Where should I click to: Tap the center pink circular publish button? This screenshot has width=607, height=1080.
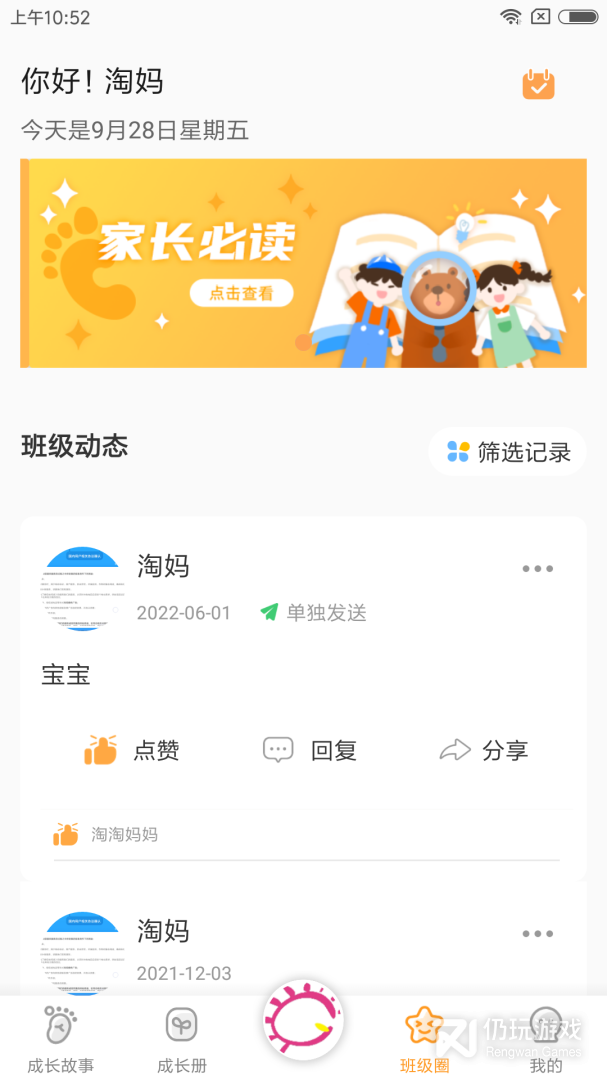pos(303,1020)
